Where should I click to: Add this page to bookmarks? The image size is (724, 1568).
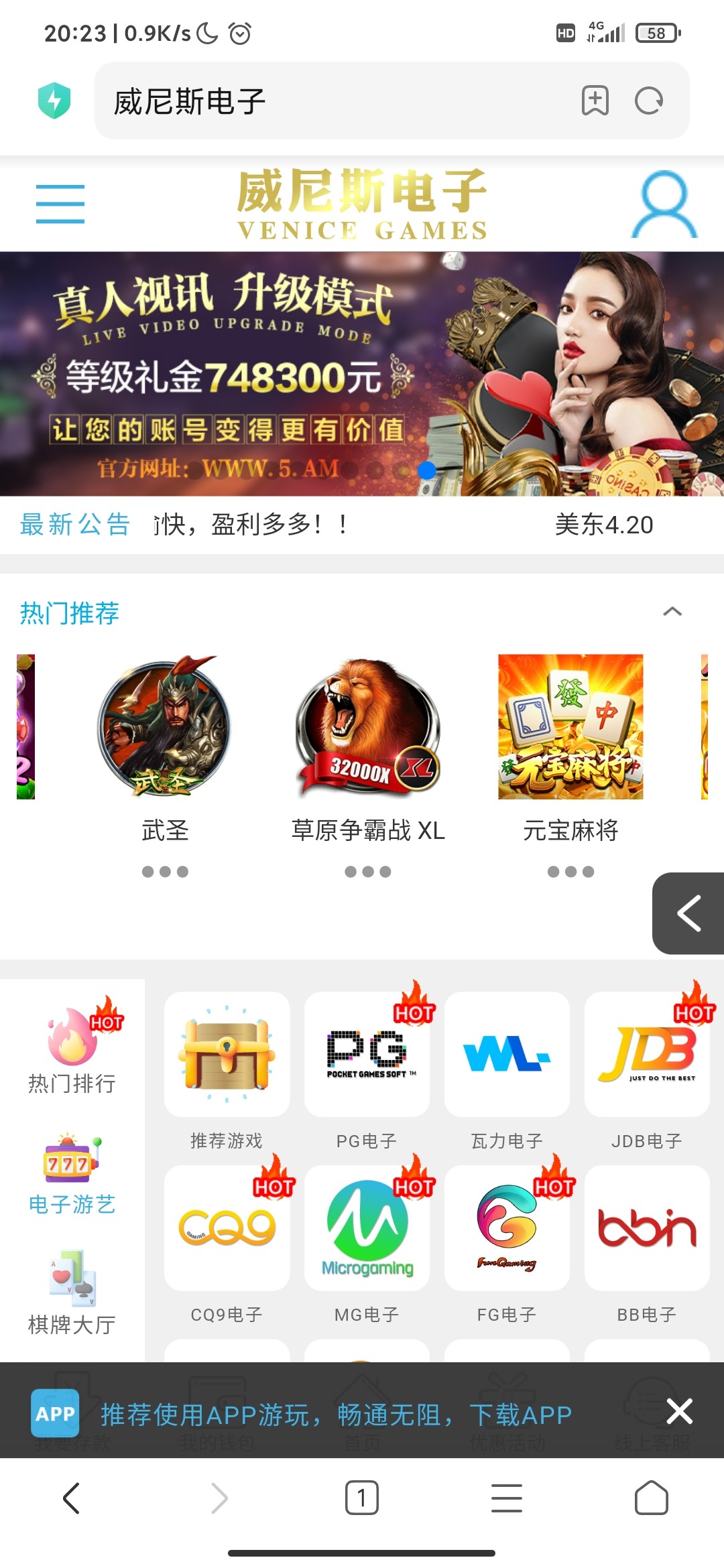pyautogui.click(x=595, y=101)
